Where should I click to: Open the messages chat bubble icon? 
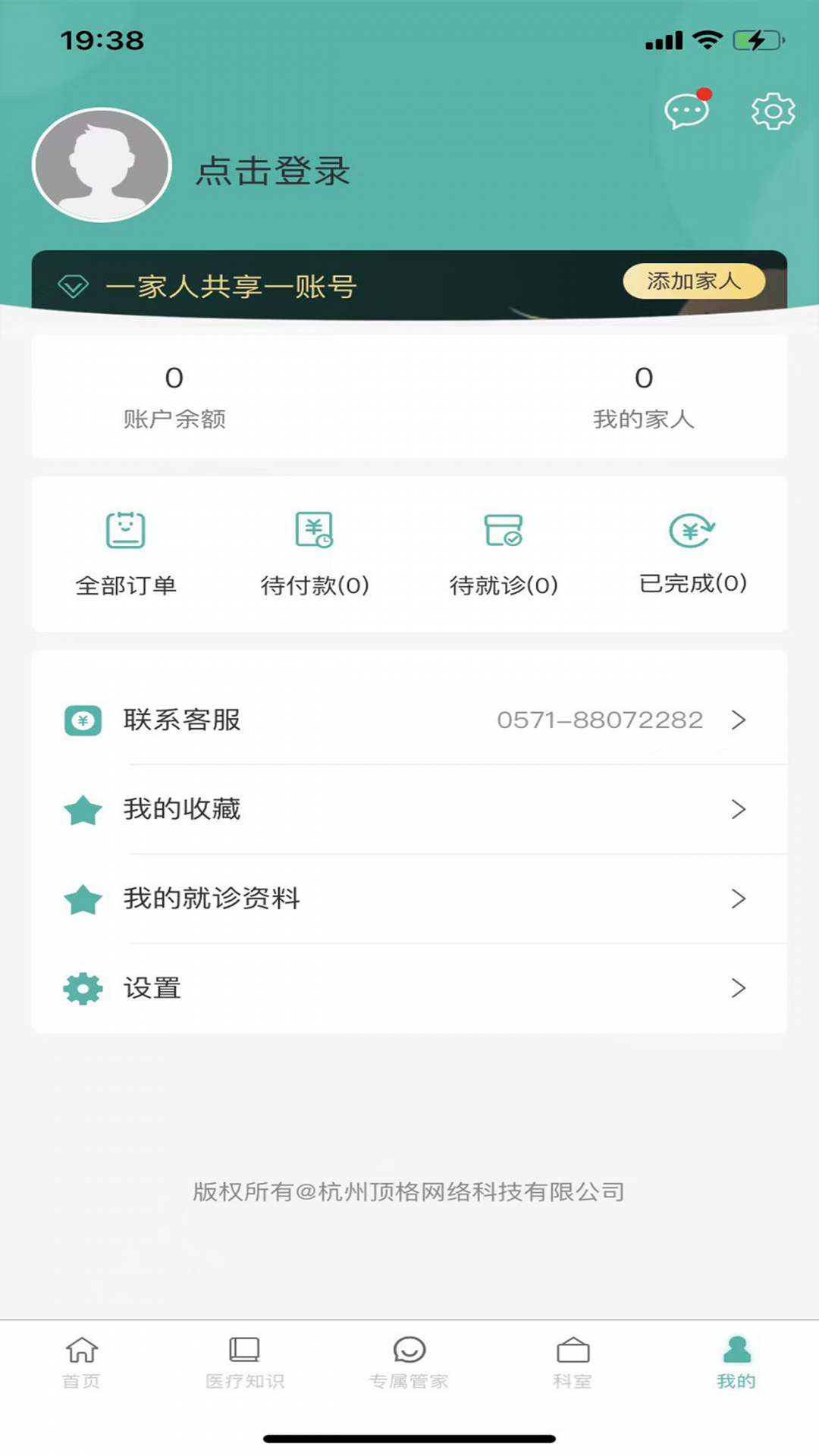tap(686, 111)
